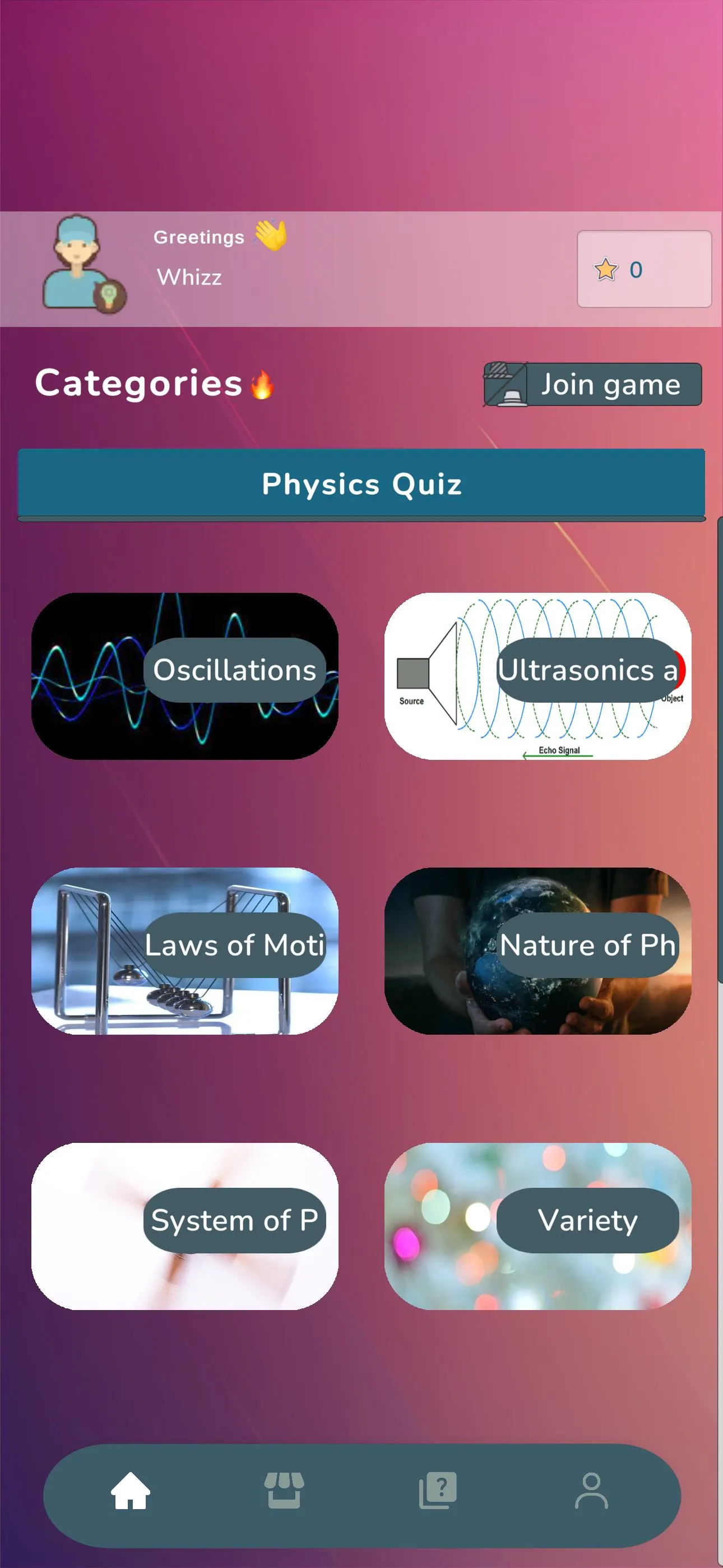The image size is (723, 1568).
Task: Open the quiz questions tab
Action: [438, 1491]
